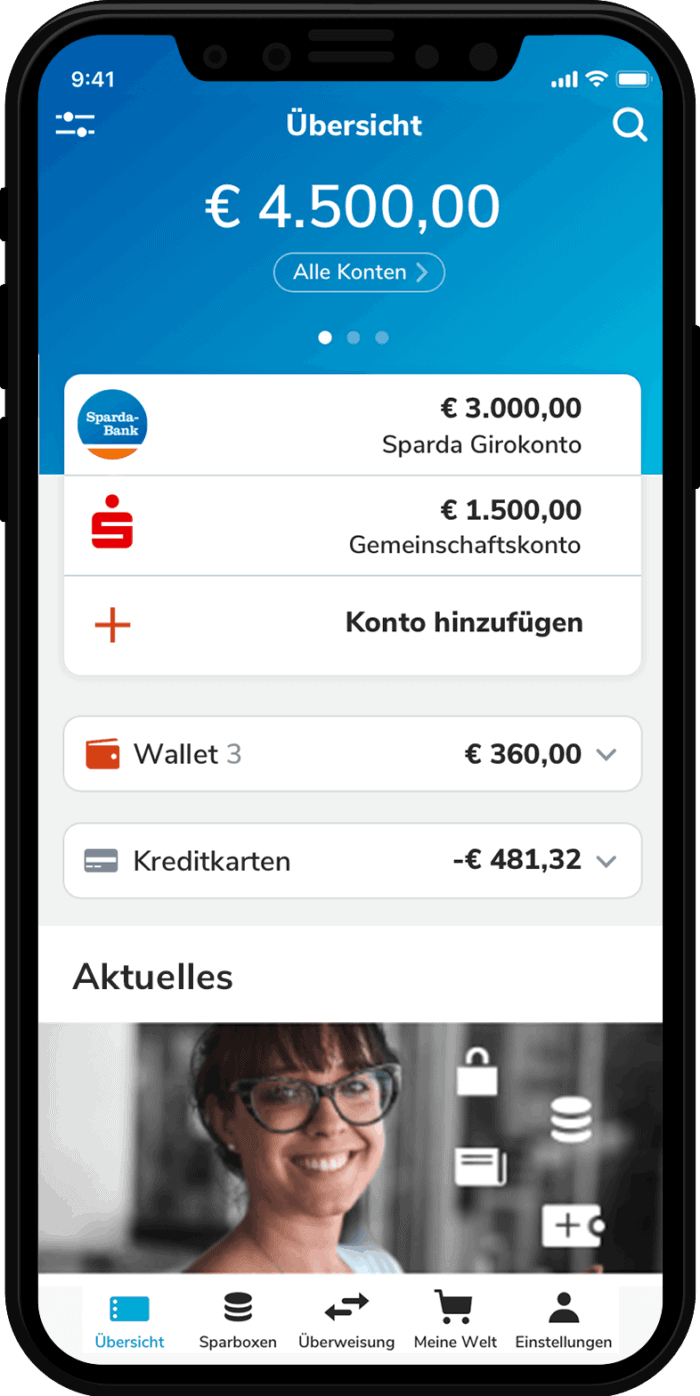
Task: Switch to the Sparboxen tab
Action: coord(238,1320)
